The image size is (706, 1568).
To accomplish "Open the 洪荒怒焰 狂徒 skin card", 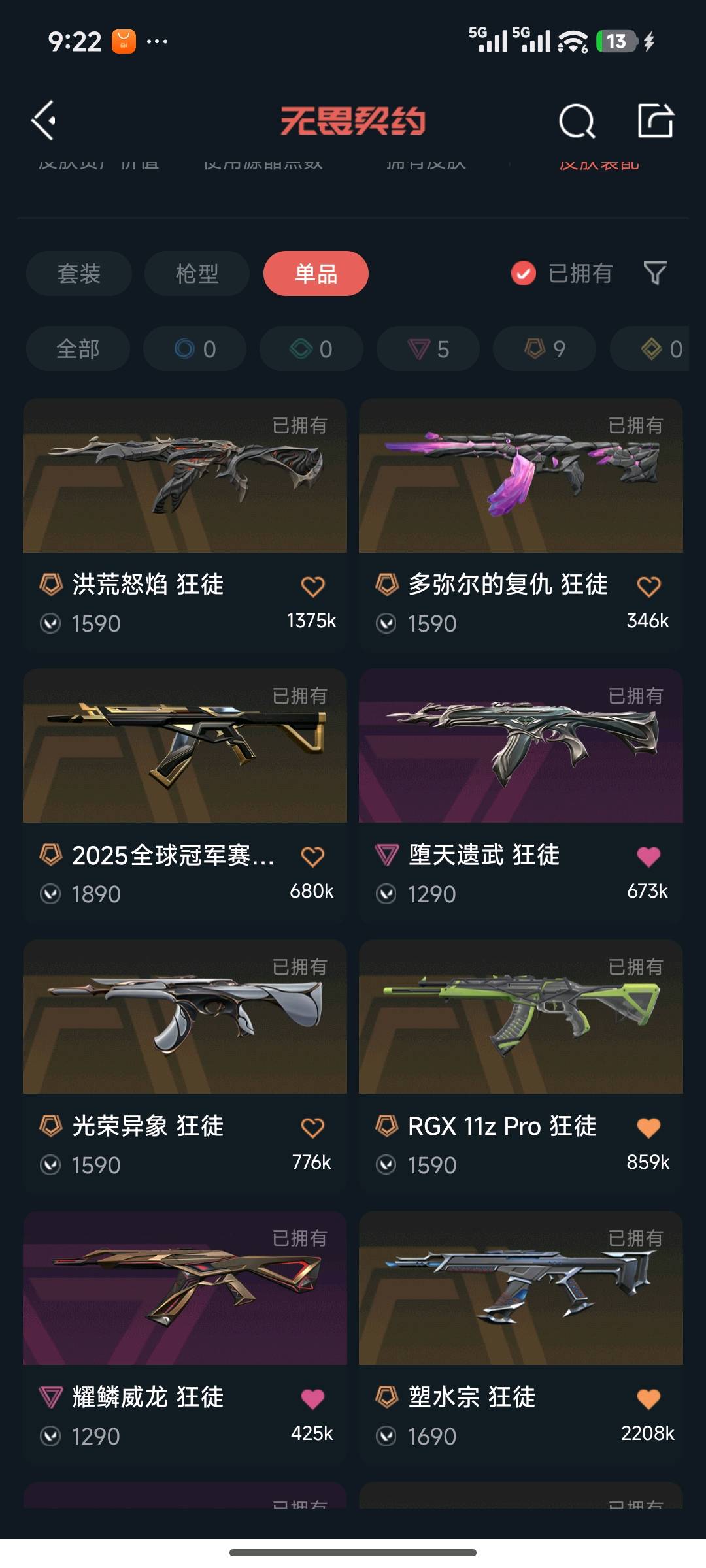I will click(185, 477).
